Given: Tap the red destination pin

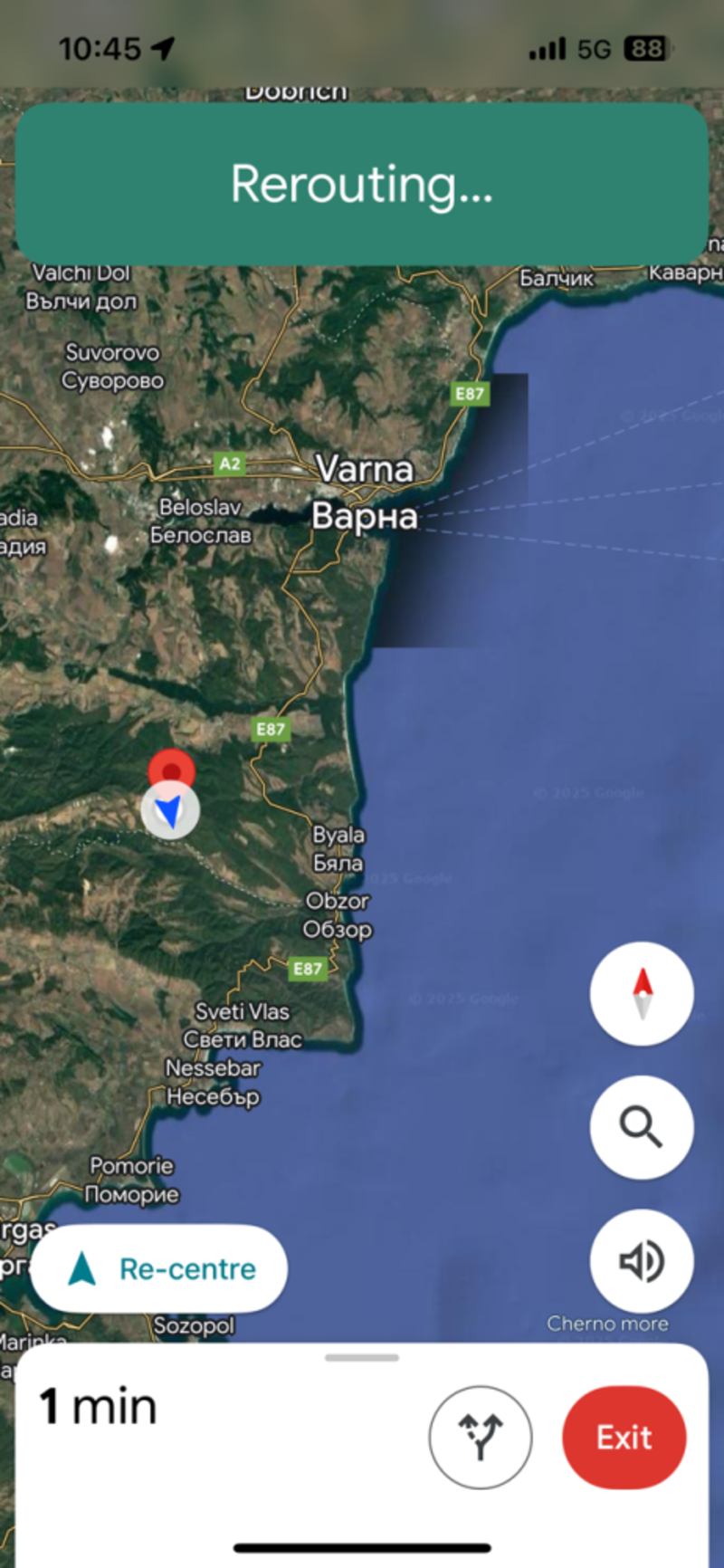Looking at the screenshot, I should (x=171, y=770).
